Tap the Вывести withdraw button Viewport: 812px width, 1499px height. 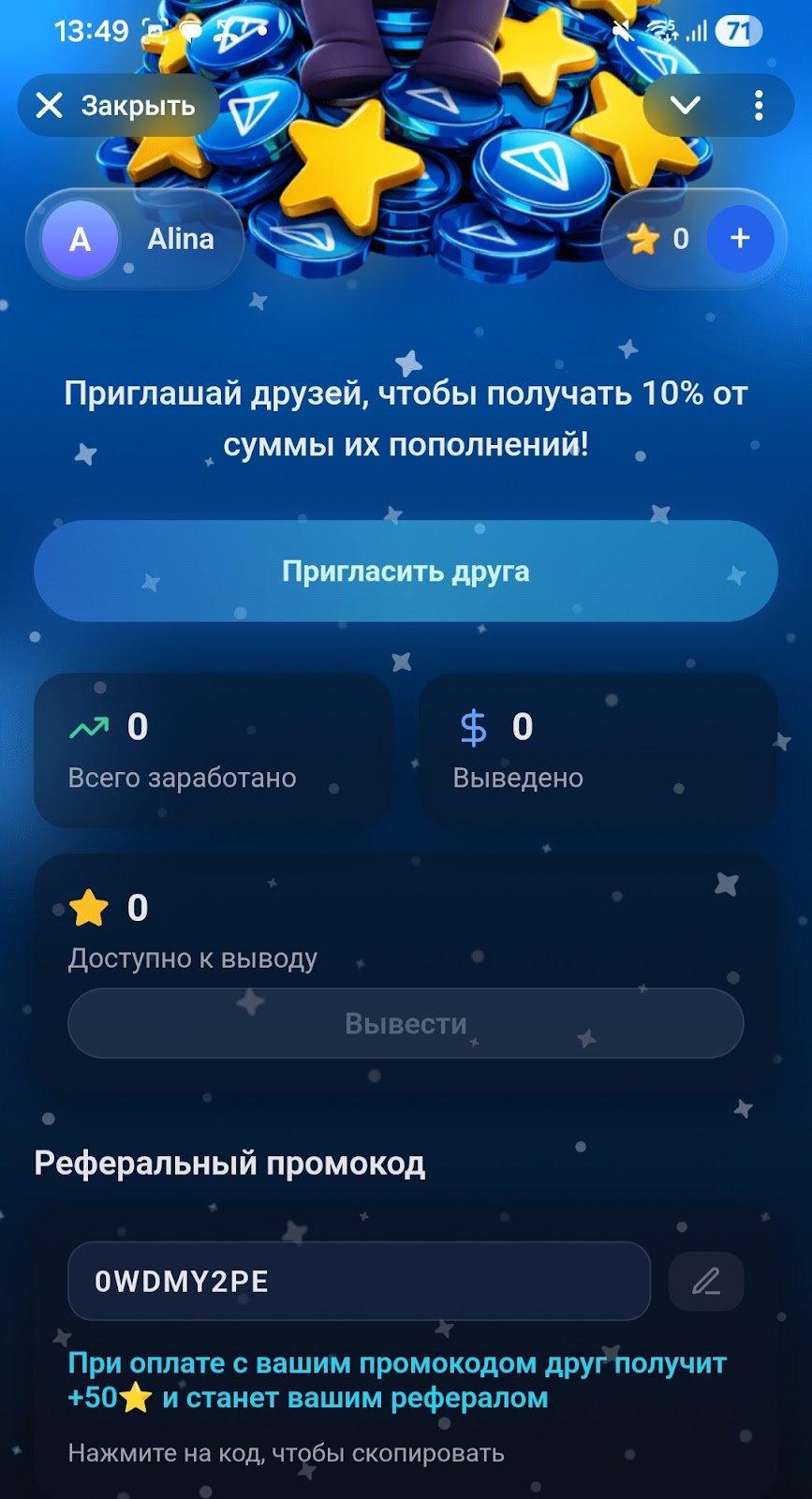click(x=406, y=1023)
